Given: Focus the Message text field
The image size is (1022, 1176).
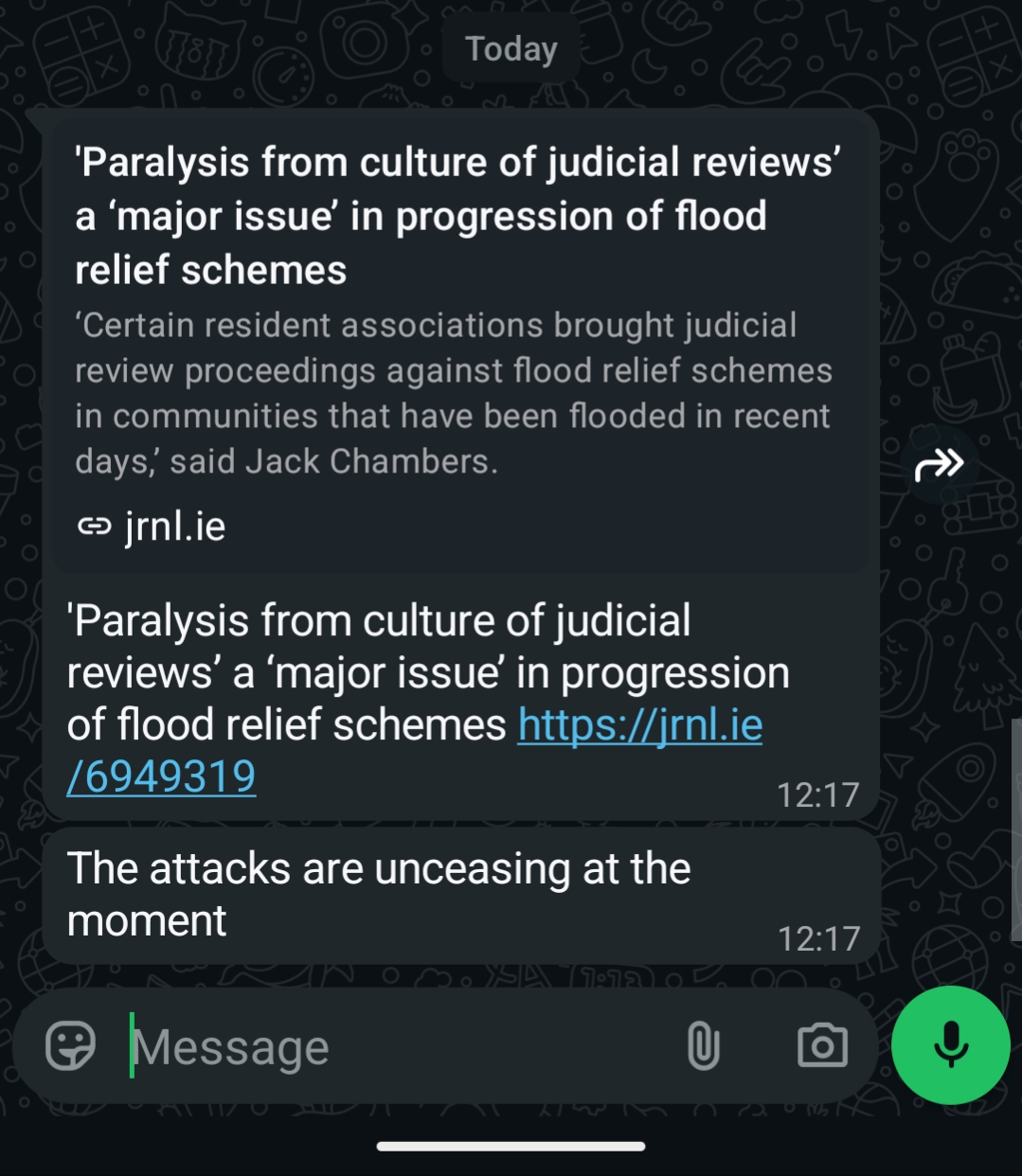Looking at the screenshot, I should coord(398,1047).
